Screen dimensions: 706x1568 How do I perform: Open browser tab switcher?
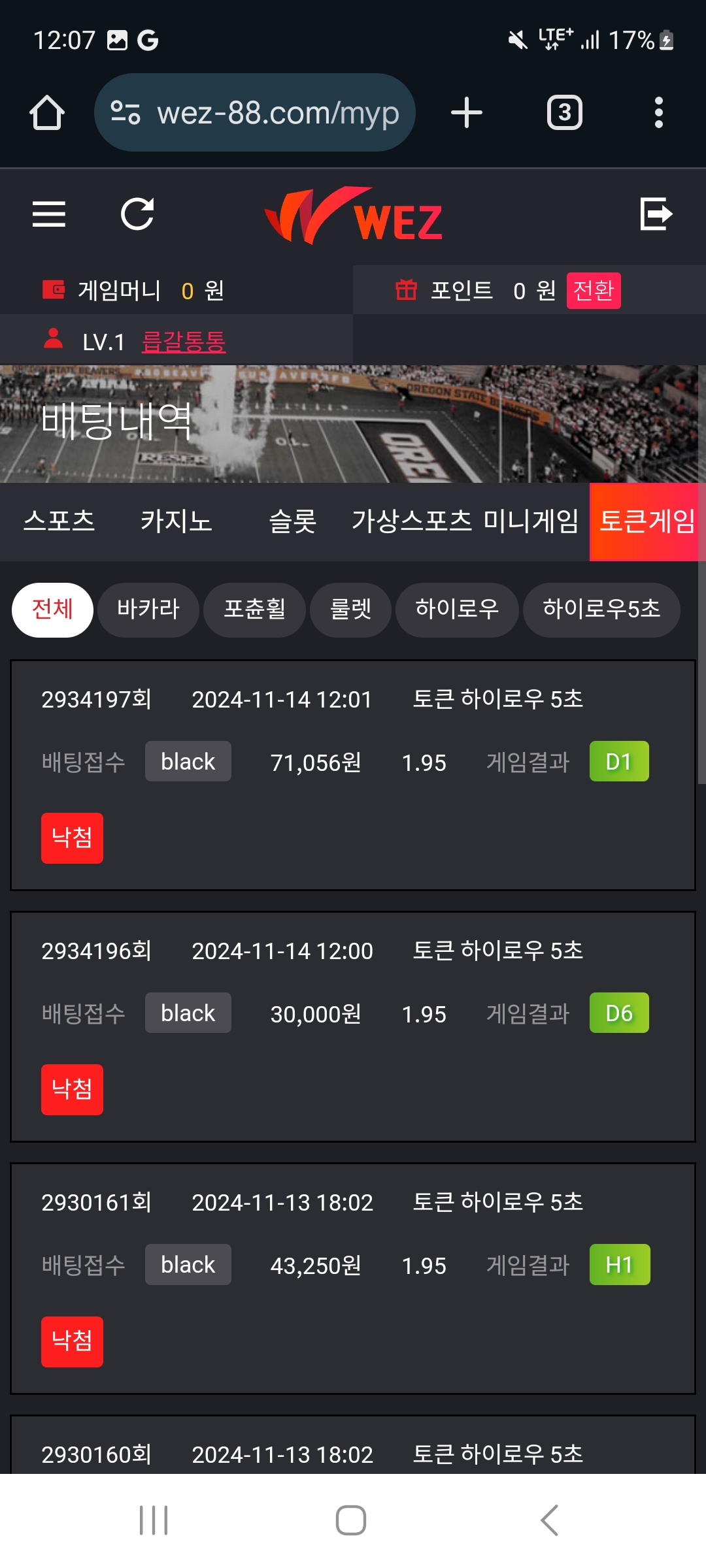tap(564, 112)
